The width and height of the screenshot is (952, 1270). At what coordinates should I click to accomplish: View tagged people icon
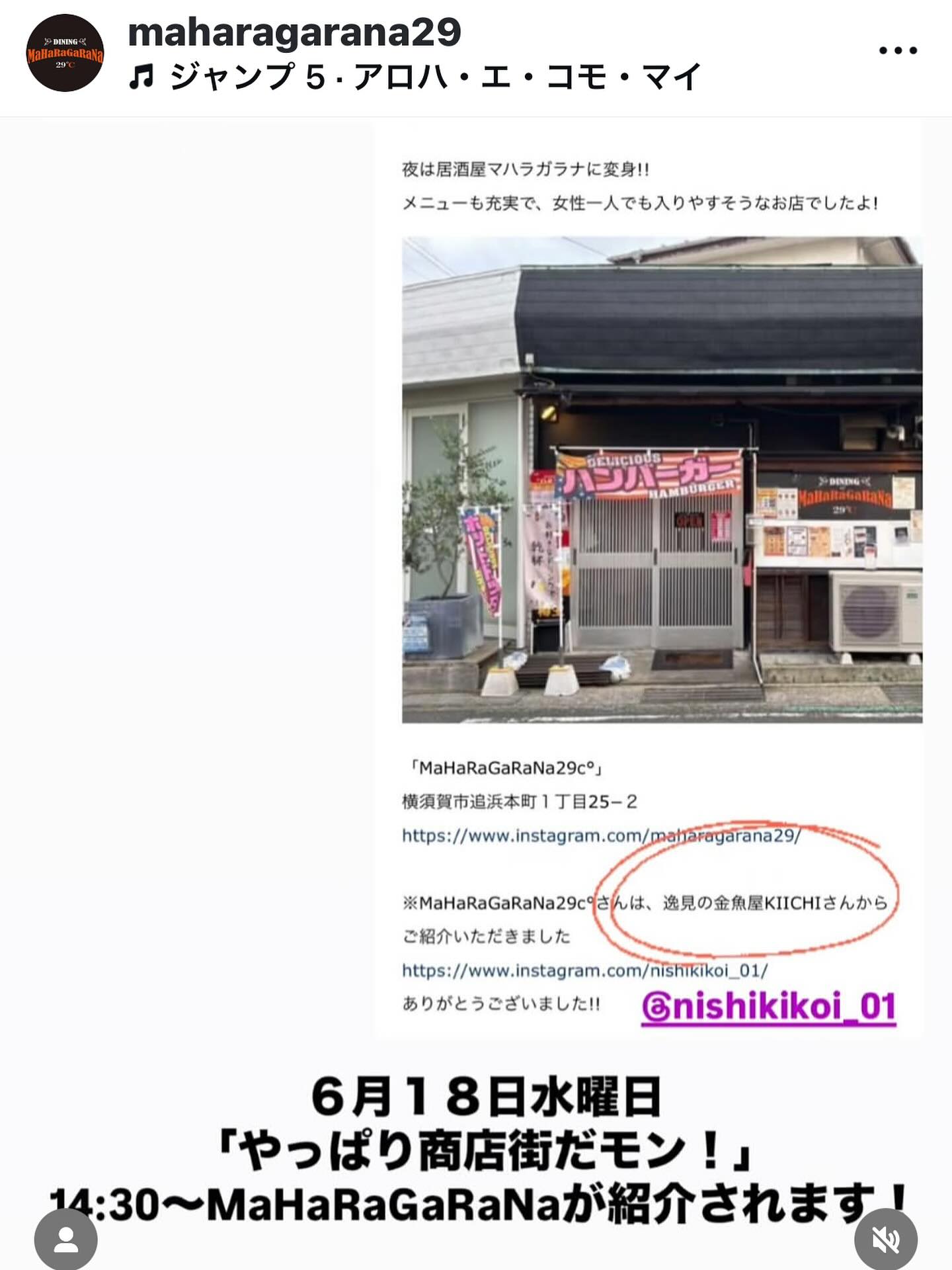(66, 1240)
